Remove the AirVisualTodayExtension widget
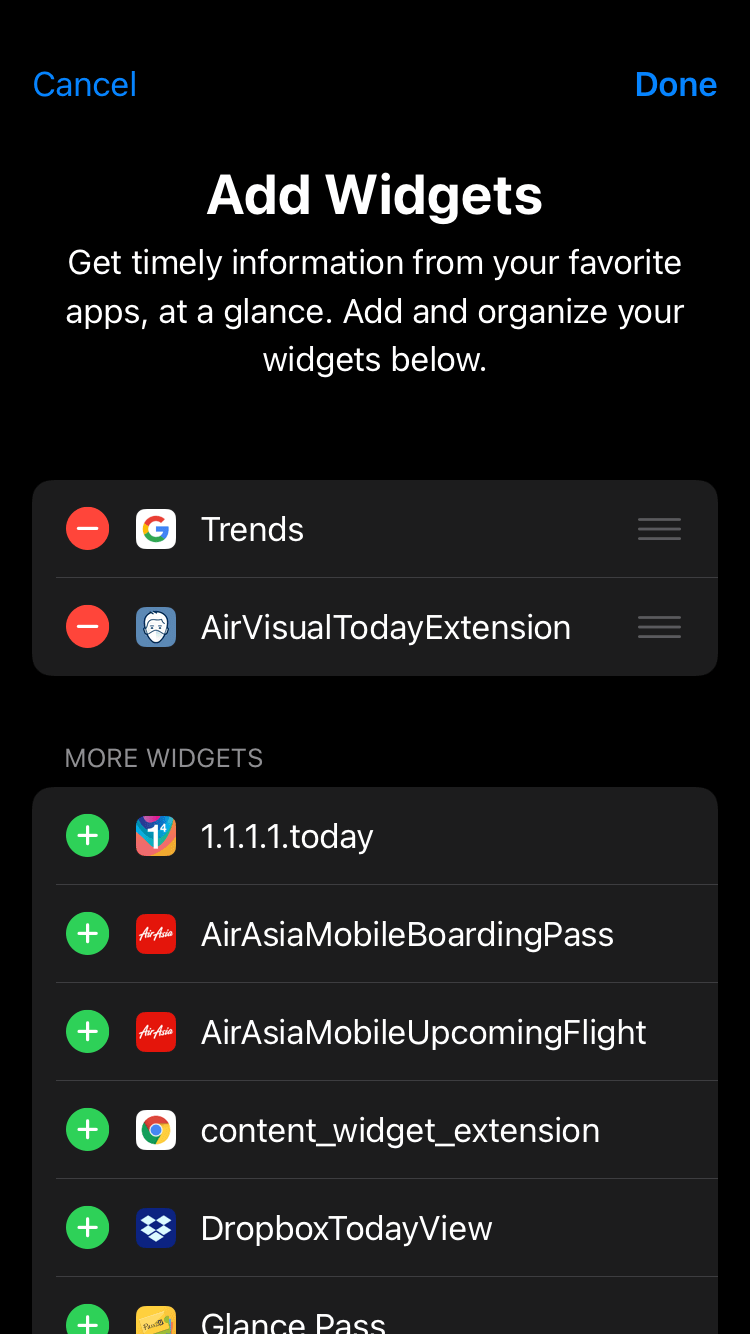750x1334 pixels. point(88,627)
